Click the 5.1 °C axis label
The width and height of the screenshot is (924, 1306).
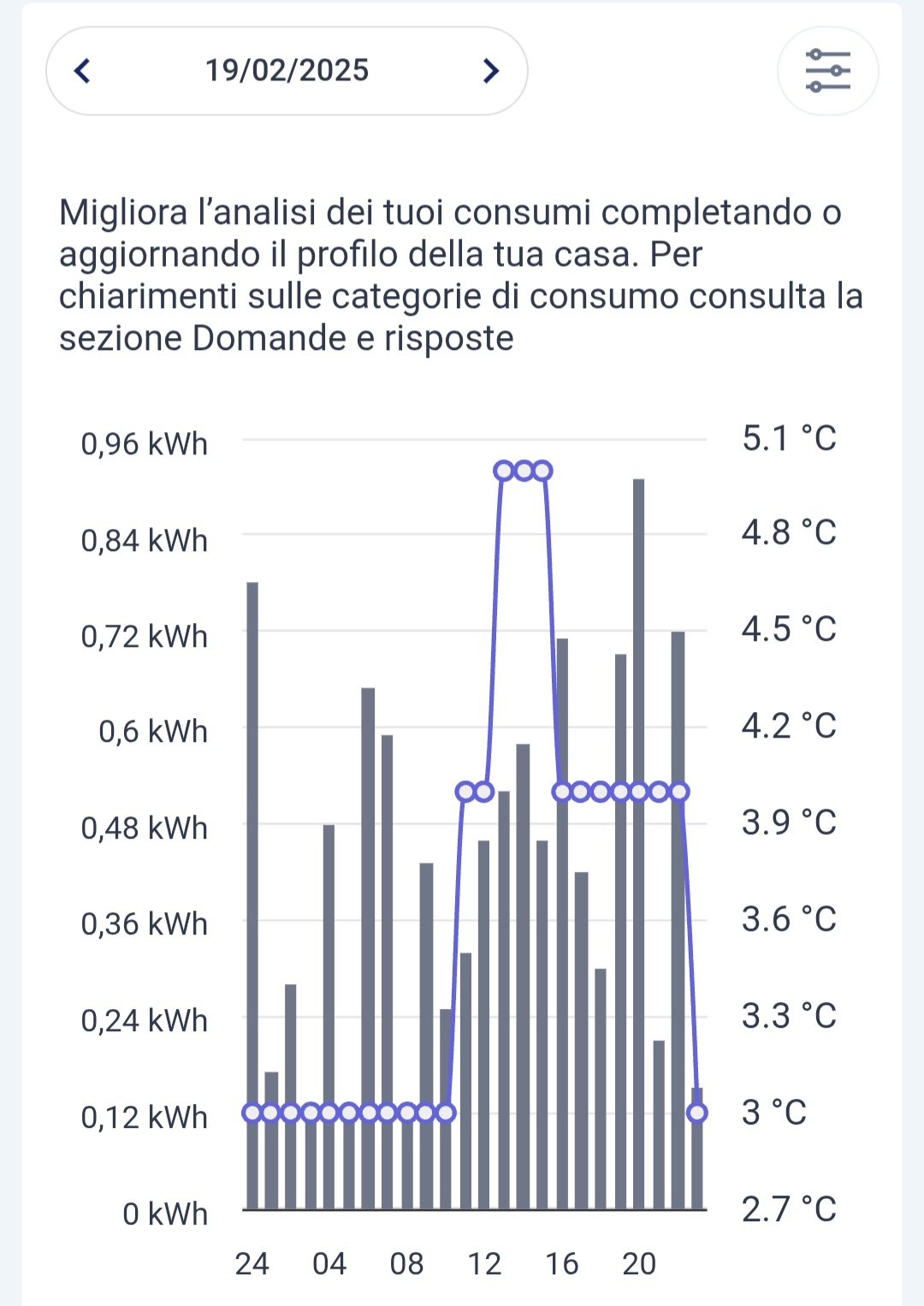click(x=789, y=438)
